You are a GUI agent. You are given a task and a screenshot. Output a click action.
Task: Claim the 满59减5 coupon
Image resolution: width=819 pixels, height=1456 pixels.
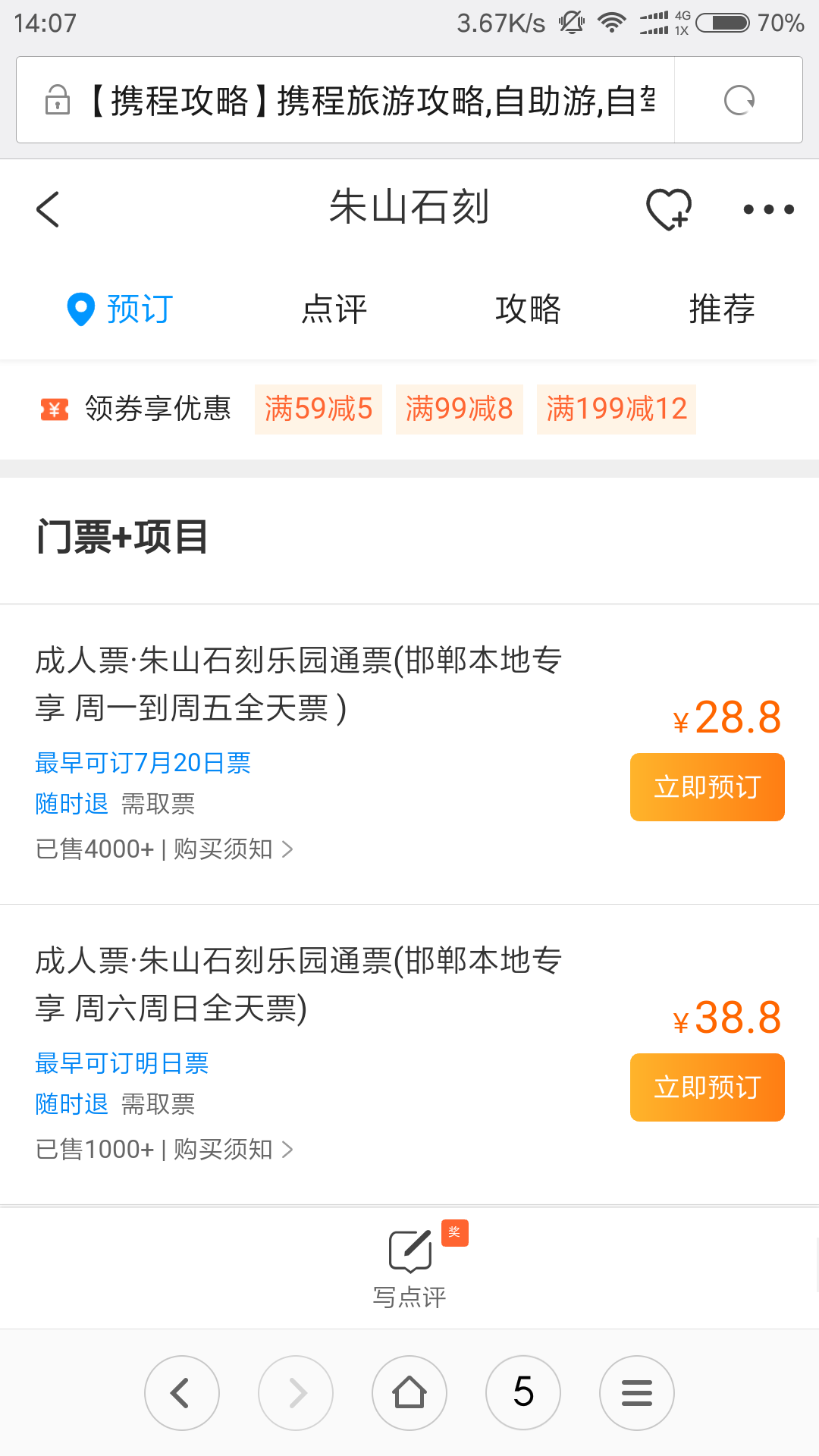[x=318, y=409]
